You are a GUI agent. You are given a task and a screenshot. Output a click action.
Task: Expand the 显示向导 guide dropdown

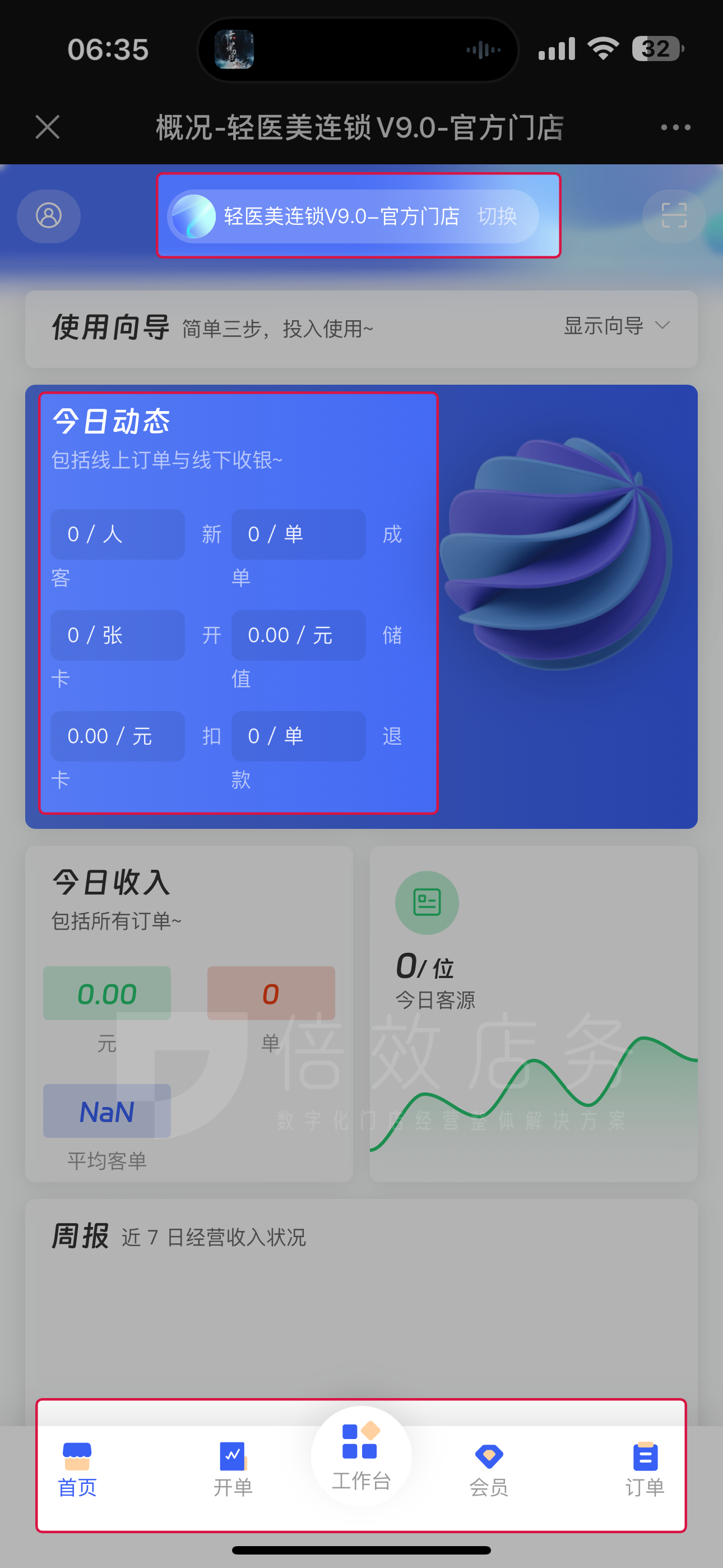(x=617, y=326)
